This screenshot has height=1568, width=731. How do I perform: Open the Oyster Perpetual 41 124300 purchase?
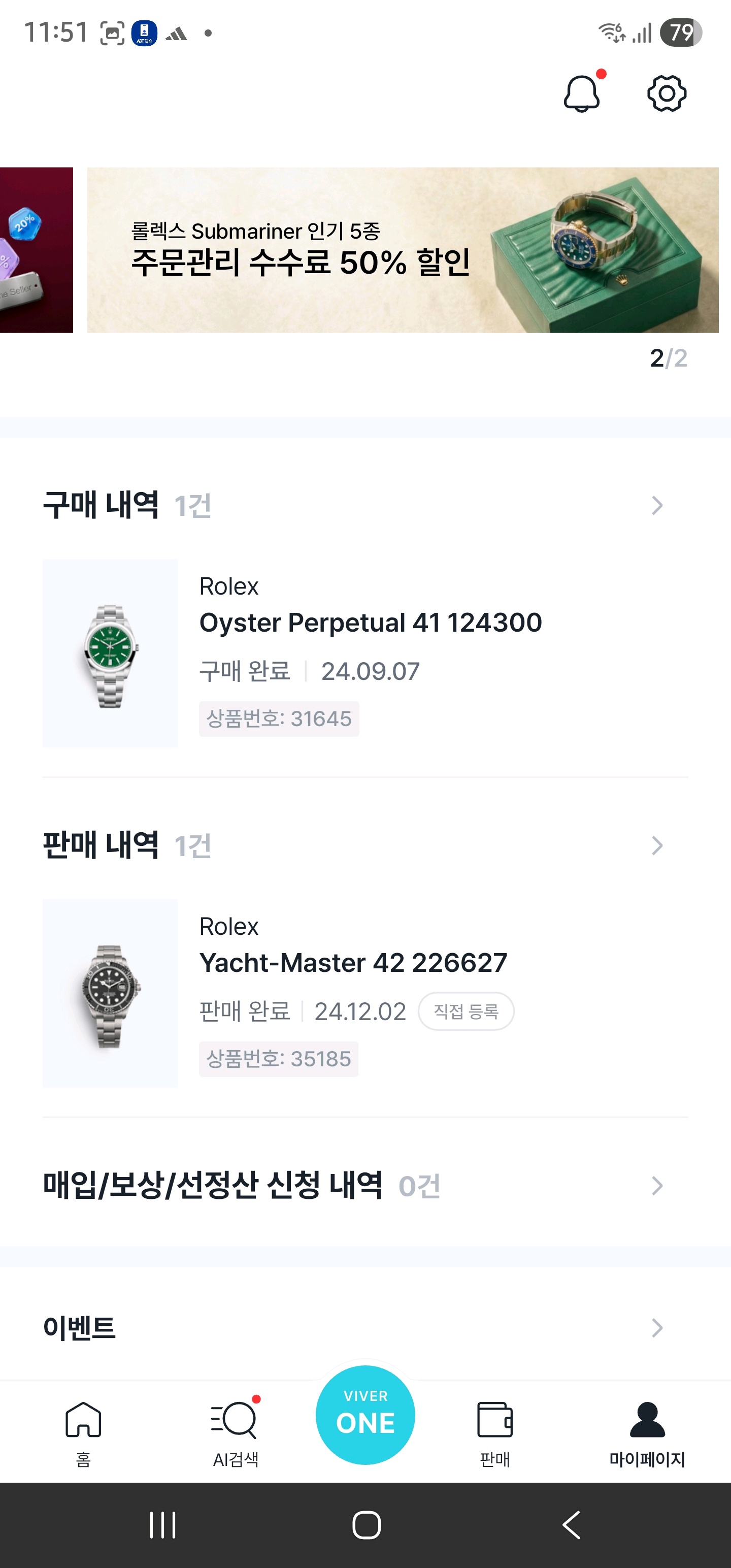point(370,622)
